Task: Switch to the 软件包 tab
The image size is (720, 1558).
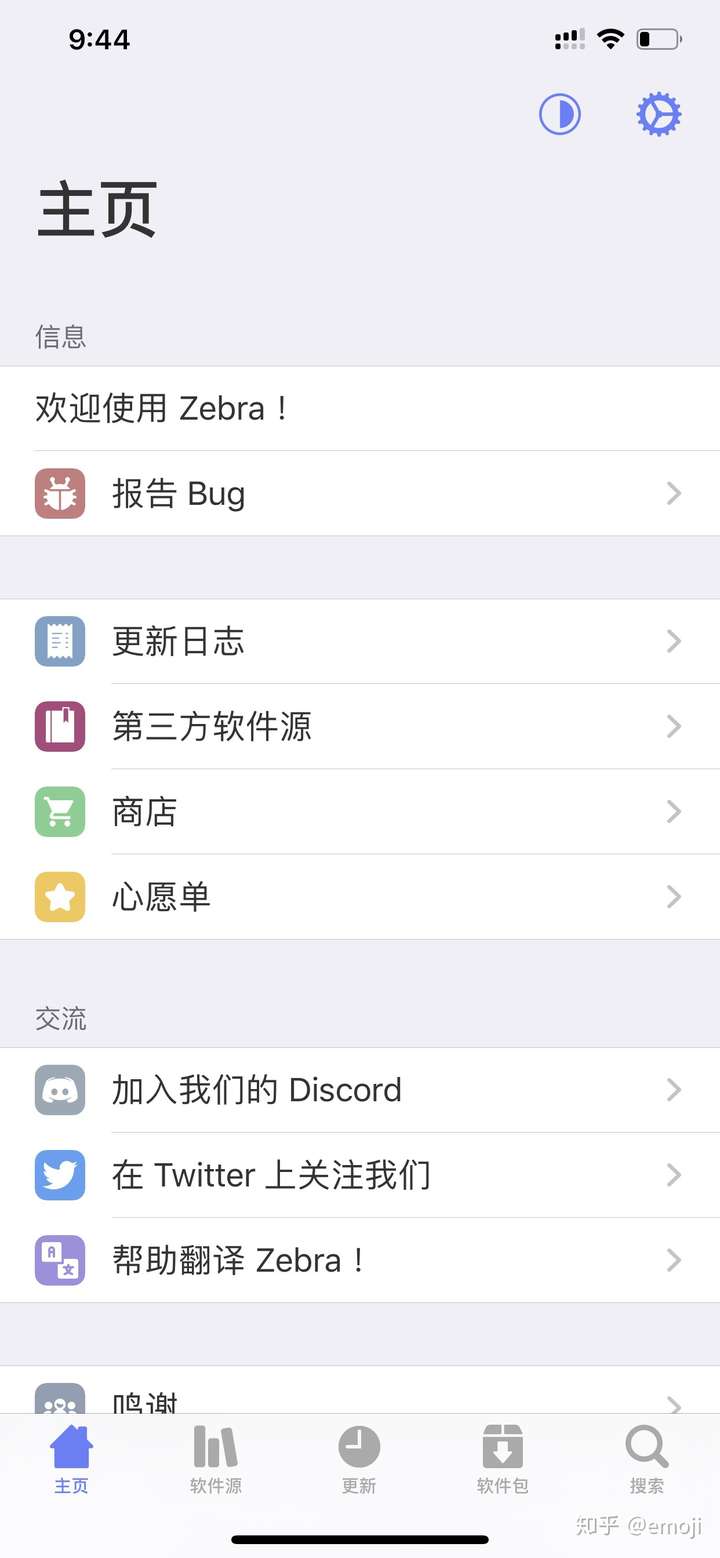Action: [502, 1460]
